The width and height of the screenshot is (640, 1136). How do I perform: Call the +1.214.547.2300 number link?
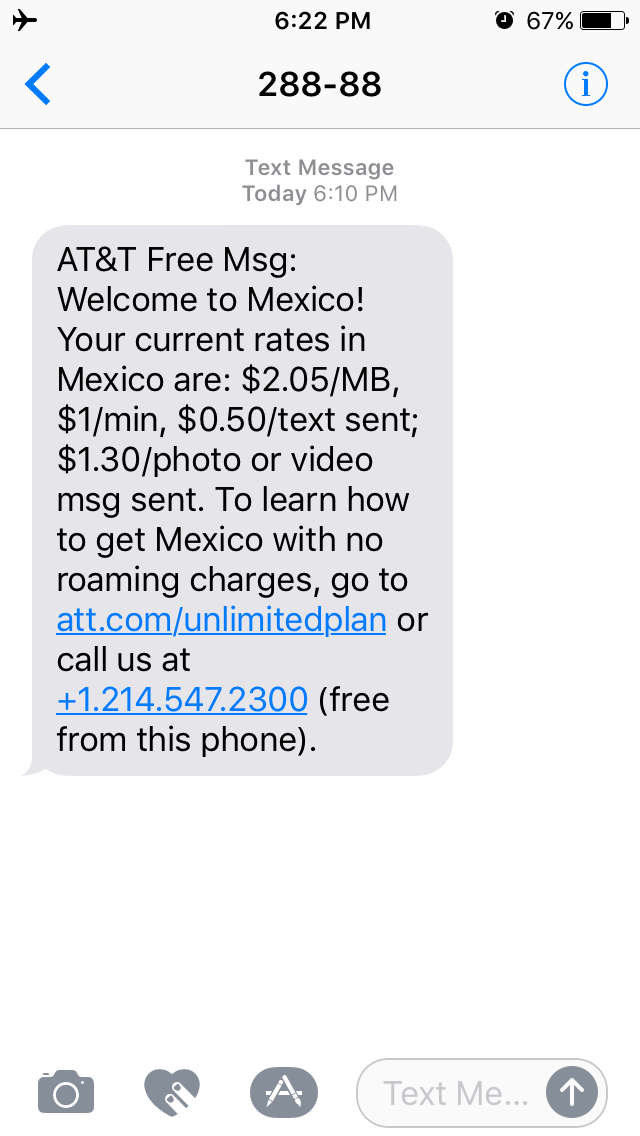[182, 700]
